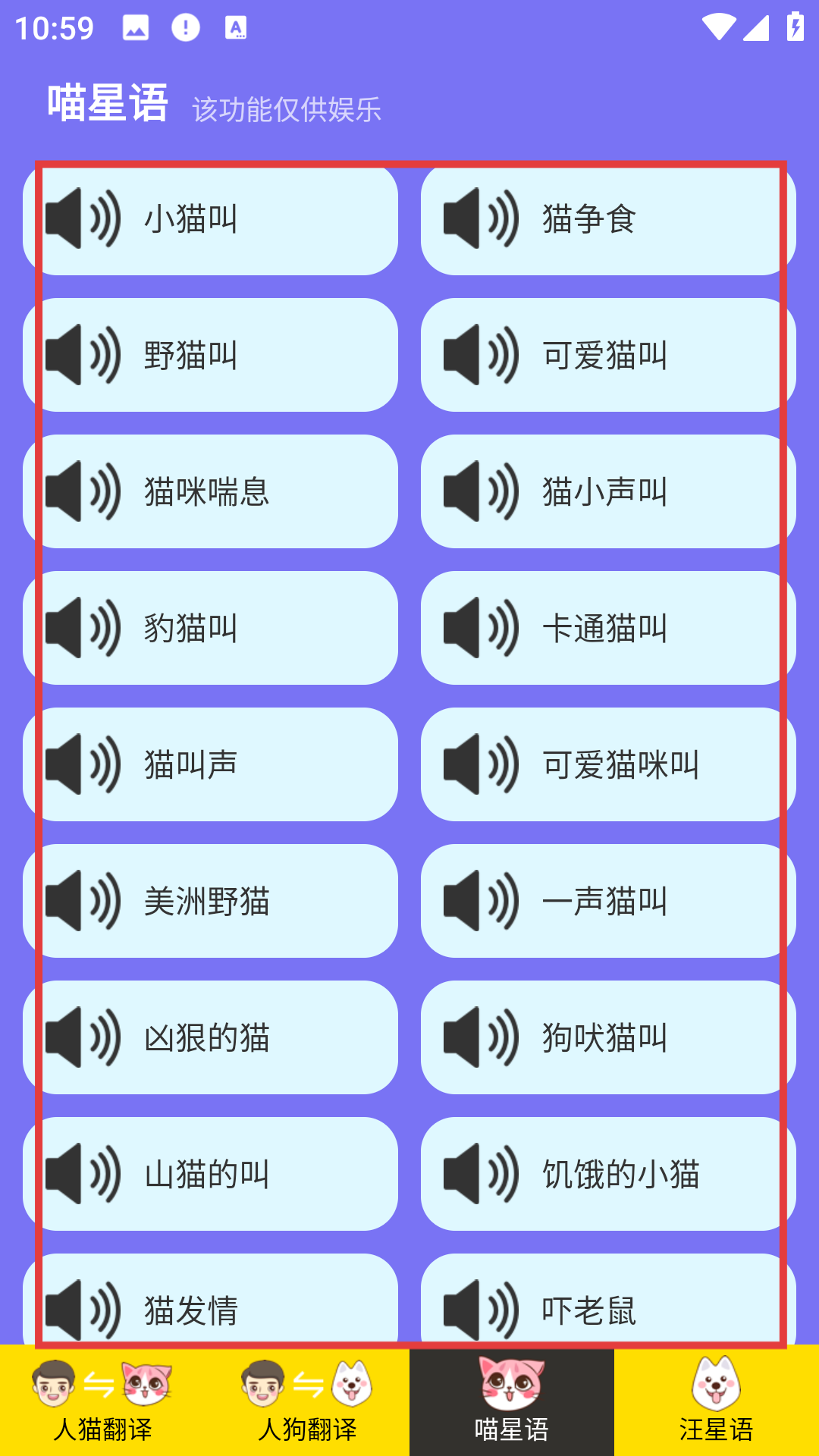This screenshot has height=1456, width=819.
Task: Play the 凶狠的猫 sound
Action: point(211,1038)
